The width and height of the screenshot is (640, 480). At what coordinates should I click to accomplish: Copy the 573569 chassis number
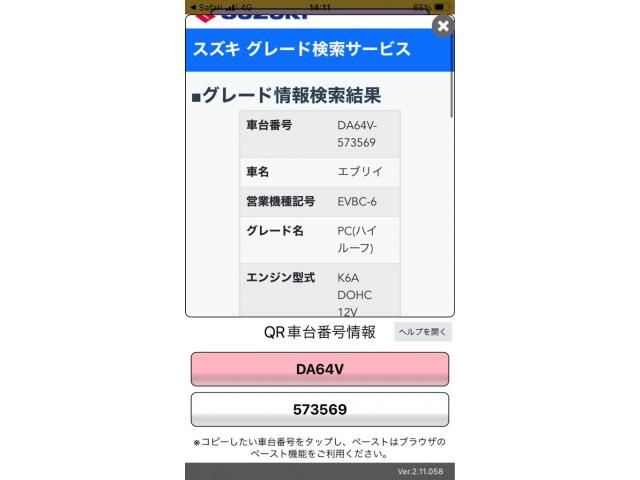click(x=320, y=409)
